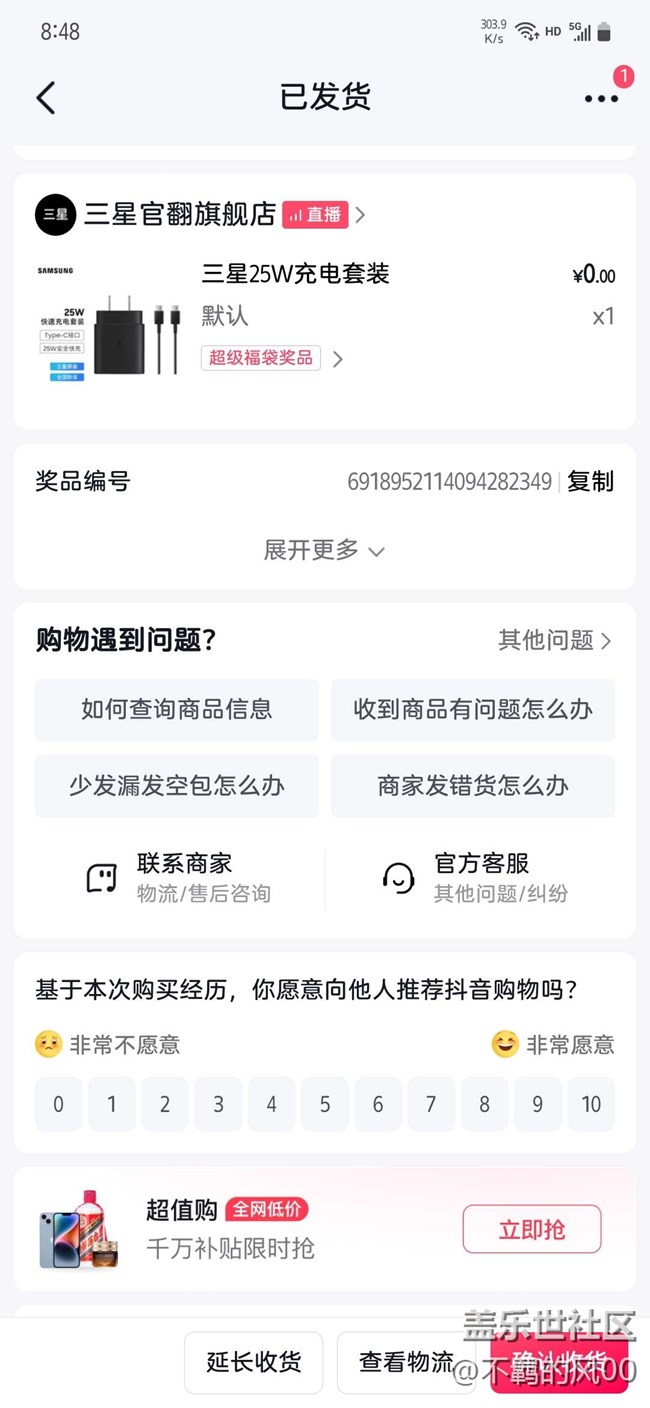
Task: Choose 少发漏发空包怎么办 help topic
Action: pyautogui.click(x=177, y=786)
